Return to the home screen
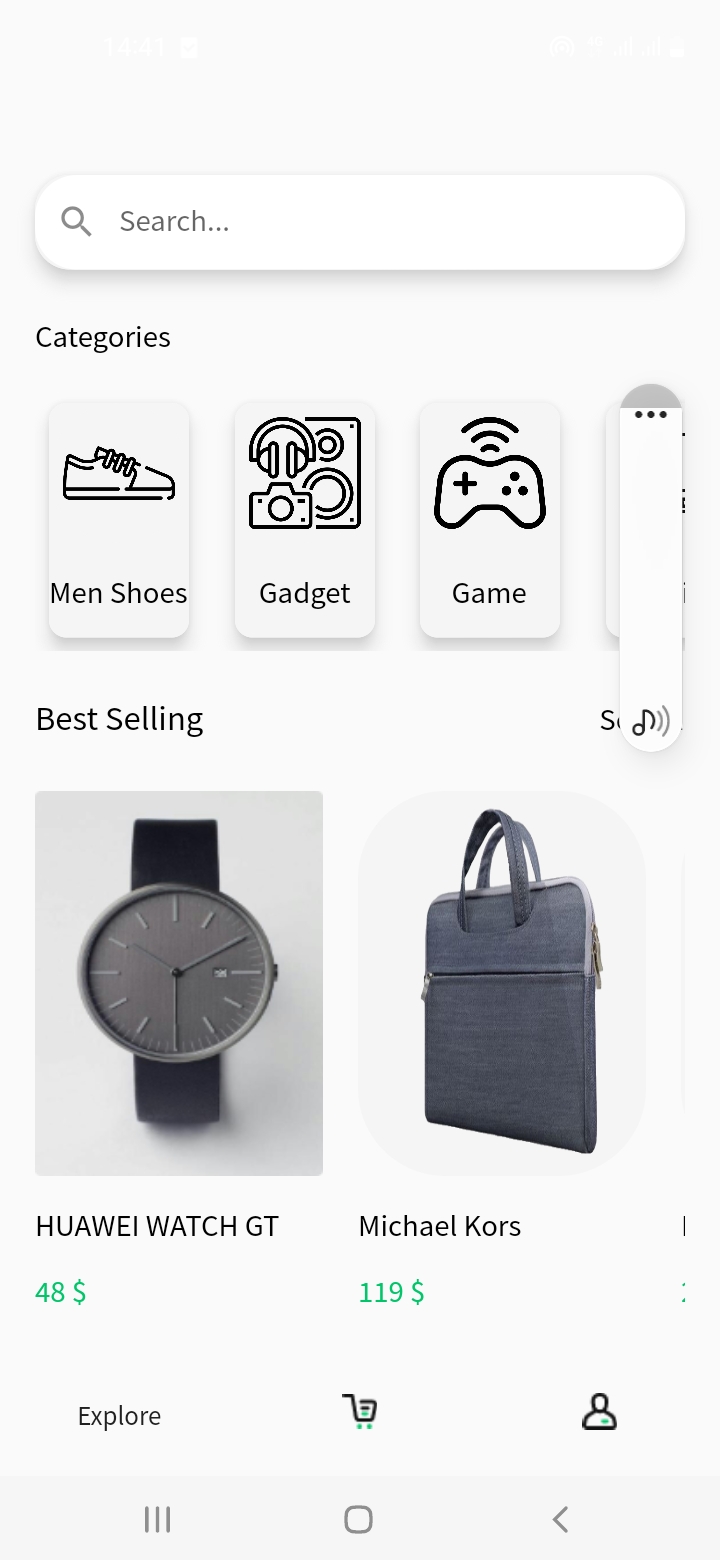The width and height of the screenshot is (720, 1560). click(x=358, y=1520)
